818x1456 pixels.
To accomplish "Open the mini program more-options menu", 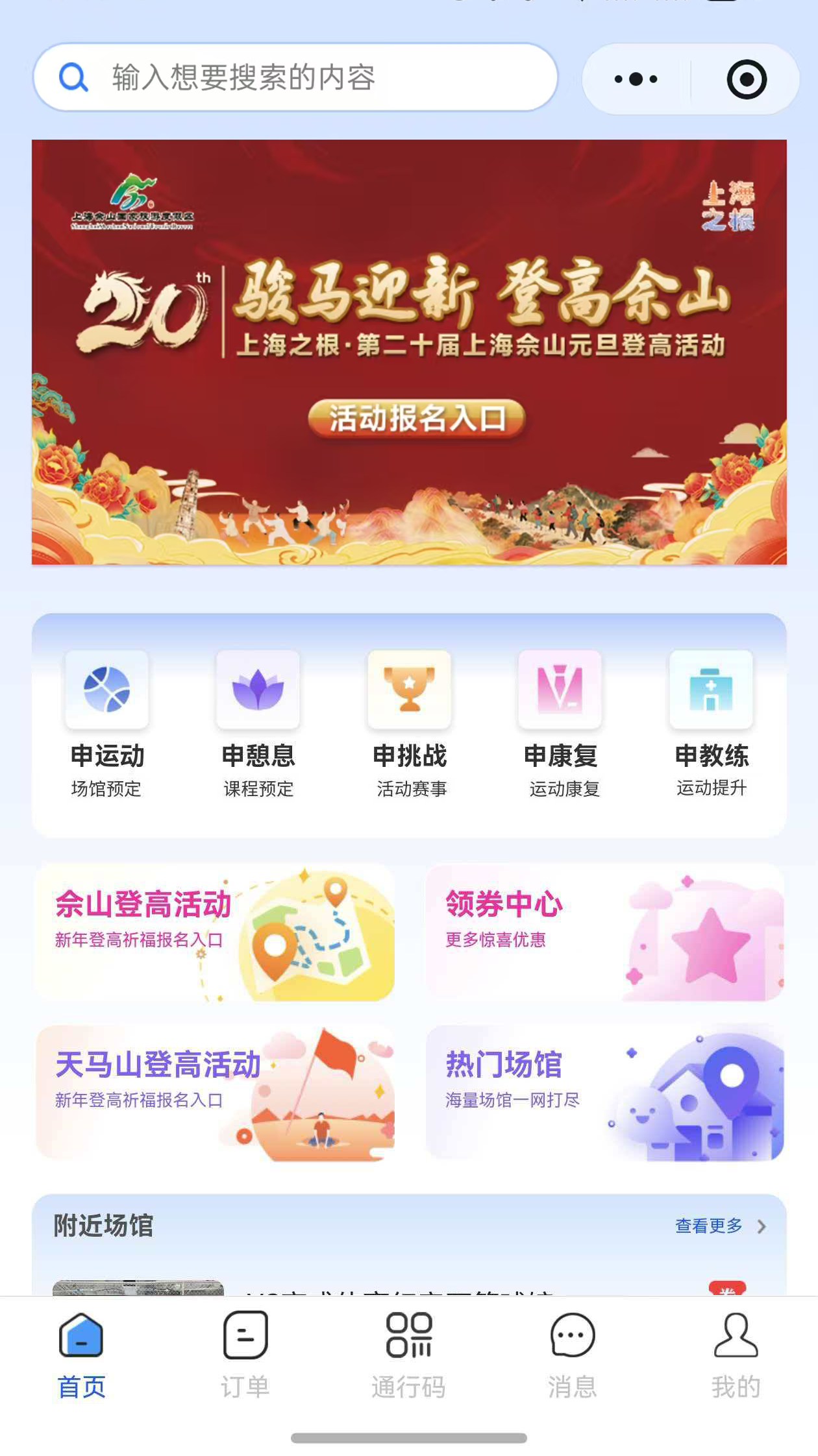I will [x=636, y=79].
